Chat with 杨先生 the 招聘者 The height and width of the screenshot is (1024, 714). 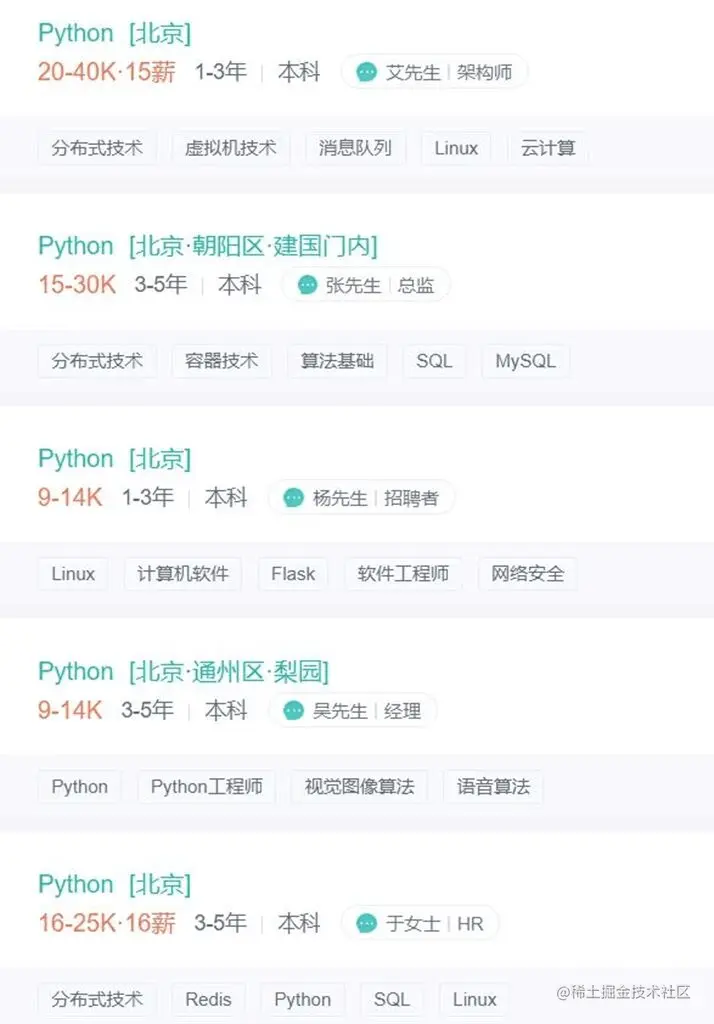tap(361, 498)
